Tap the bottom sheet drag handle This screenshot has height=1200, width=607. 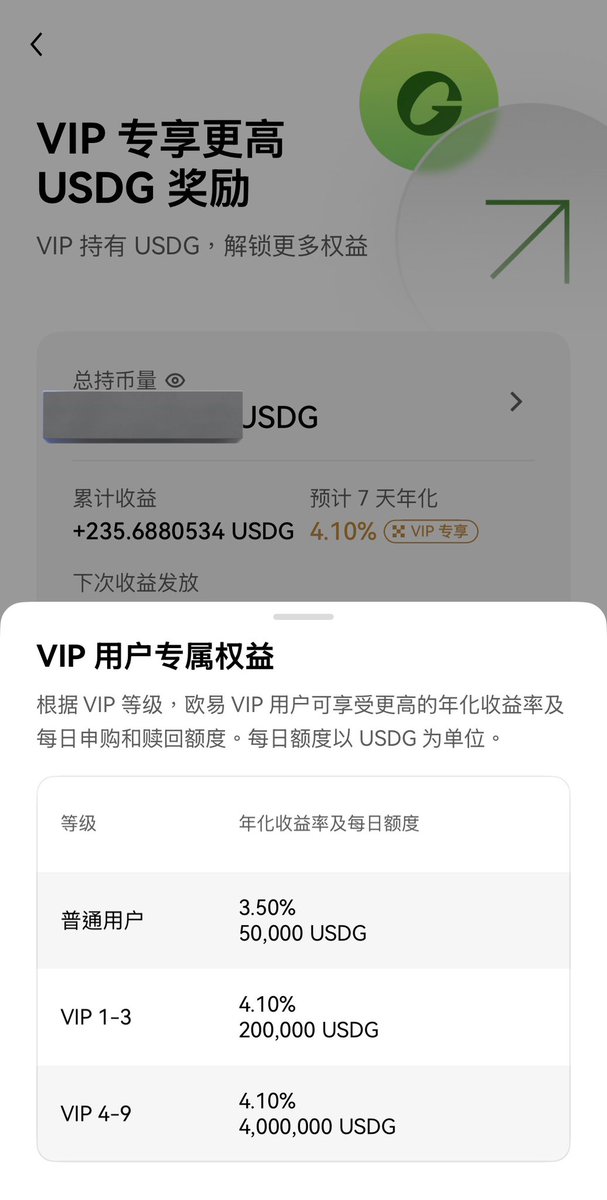coord(303,617)
